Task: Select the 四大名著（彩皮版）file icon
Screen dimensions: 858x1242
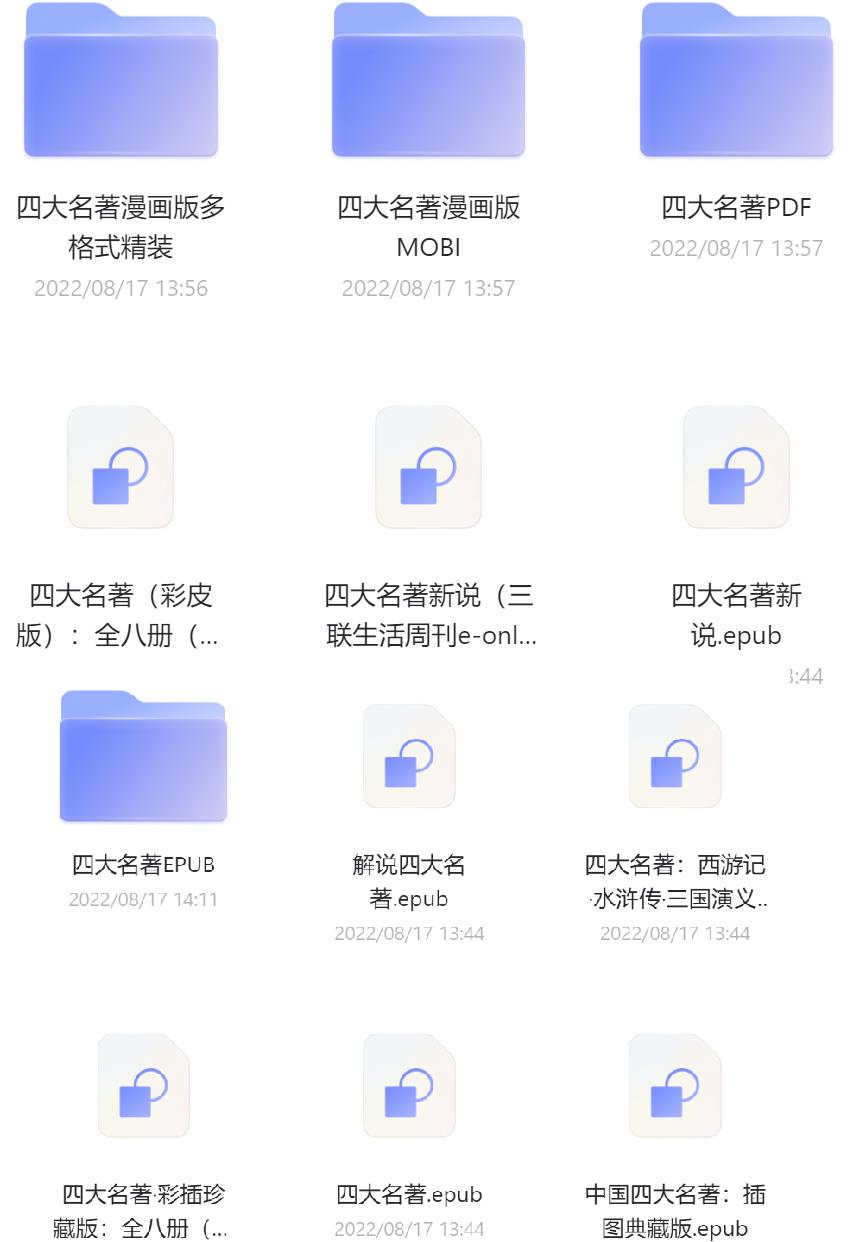Action: (x=120, y=467)
